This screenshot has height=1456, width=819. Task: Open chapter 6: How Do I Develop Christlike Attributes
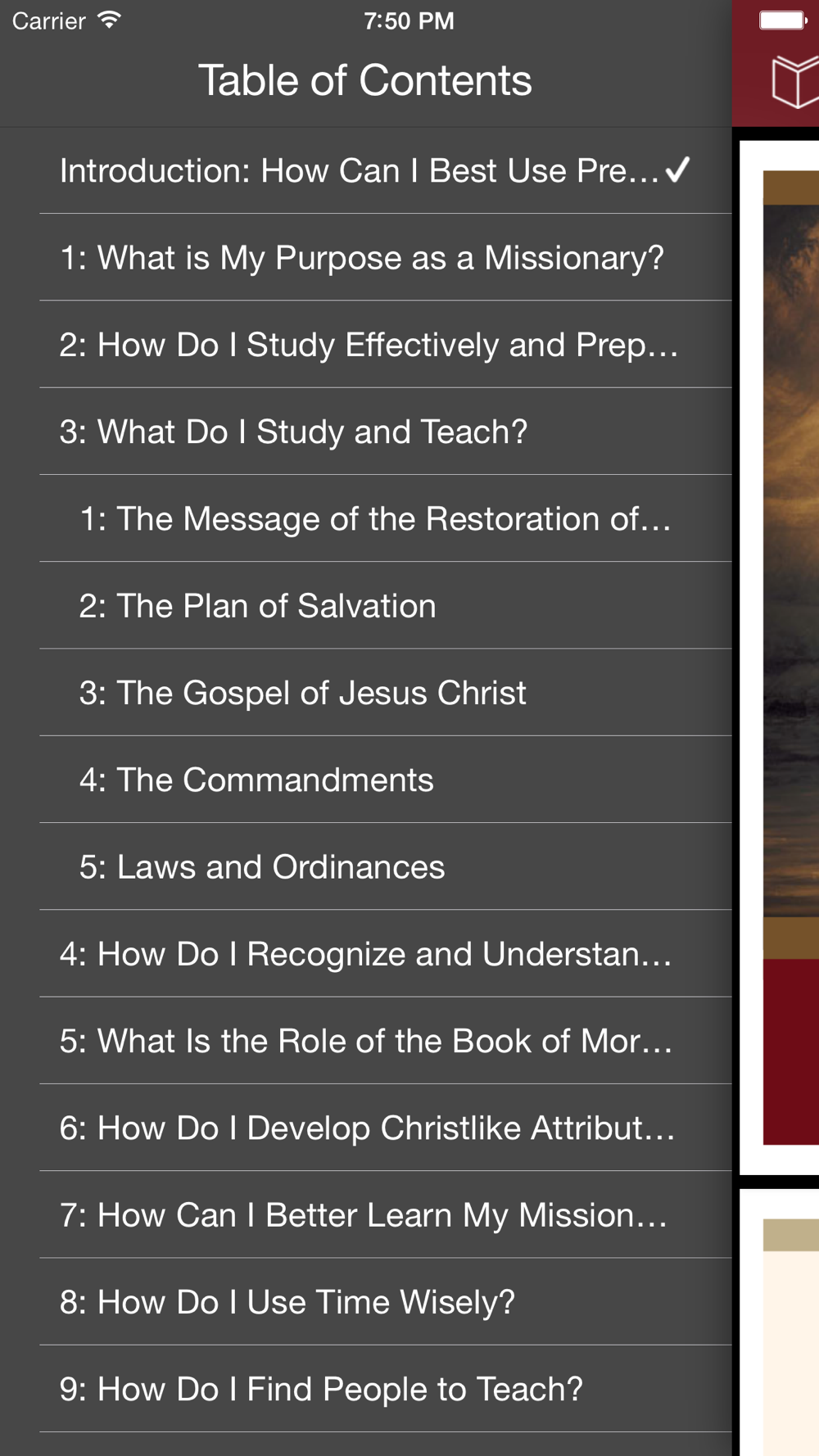coord(366,1128)
